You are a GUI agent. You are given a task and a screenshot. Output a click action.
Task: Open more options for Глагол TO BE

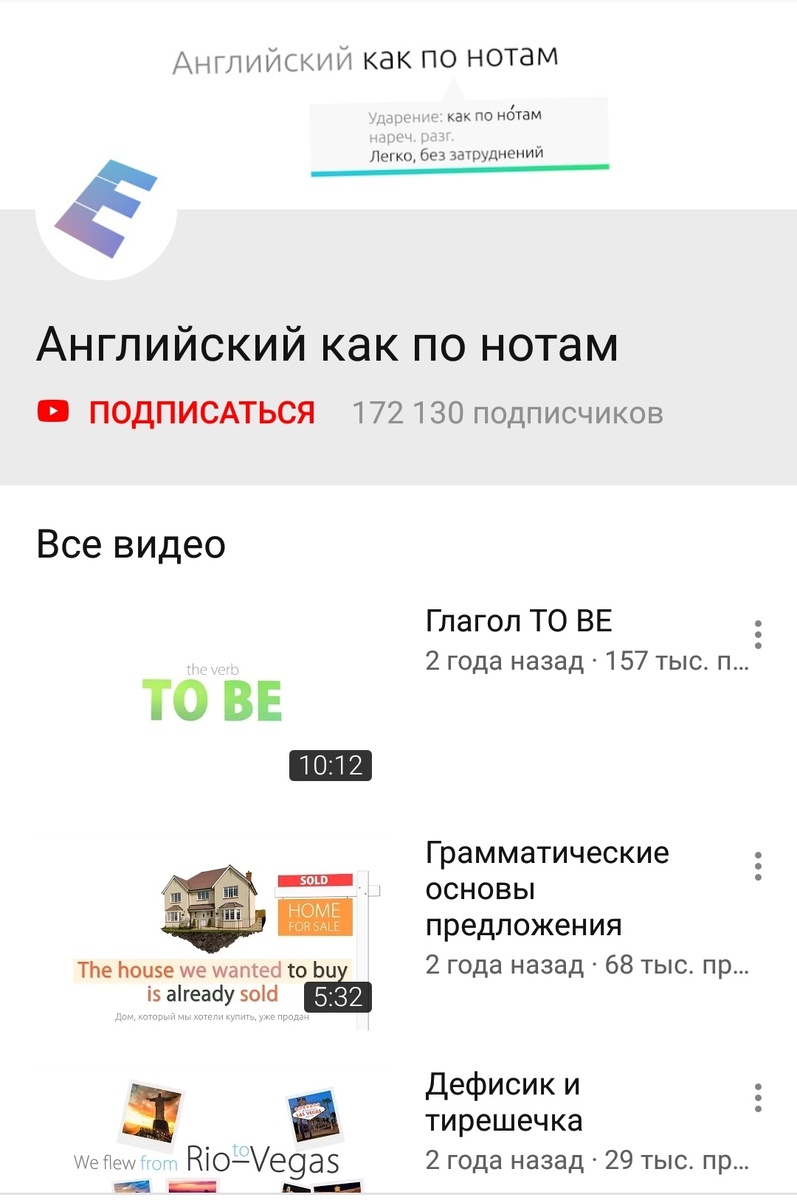(758, 634)
